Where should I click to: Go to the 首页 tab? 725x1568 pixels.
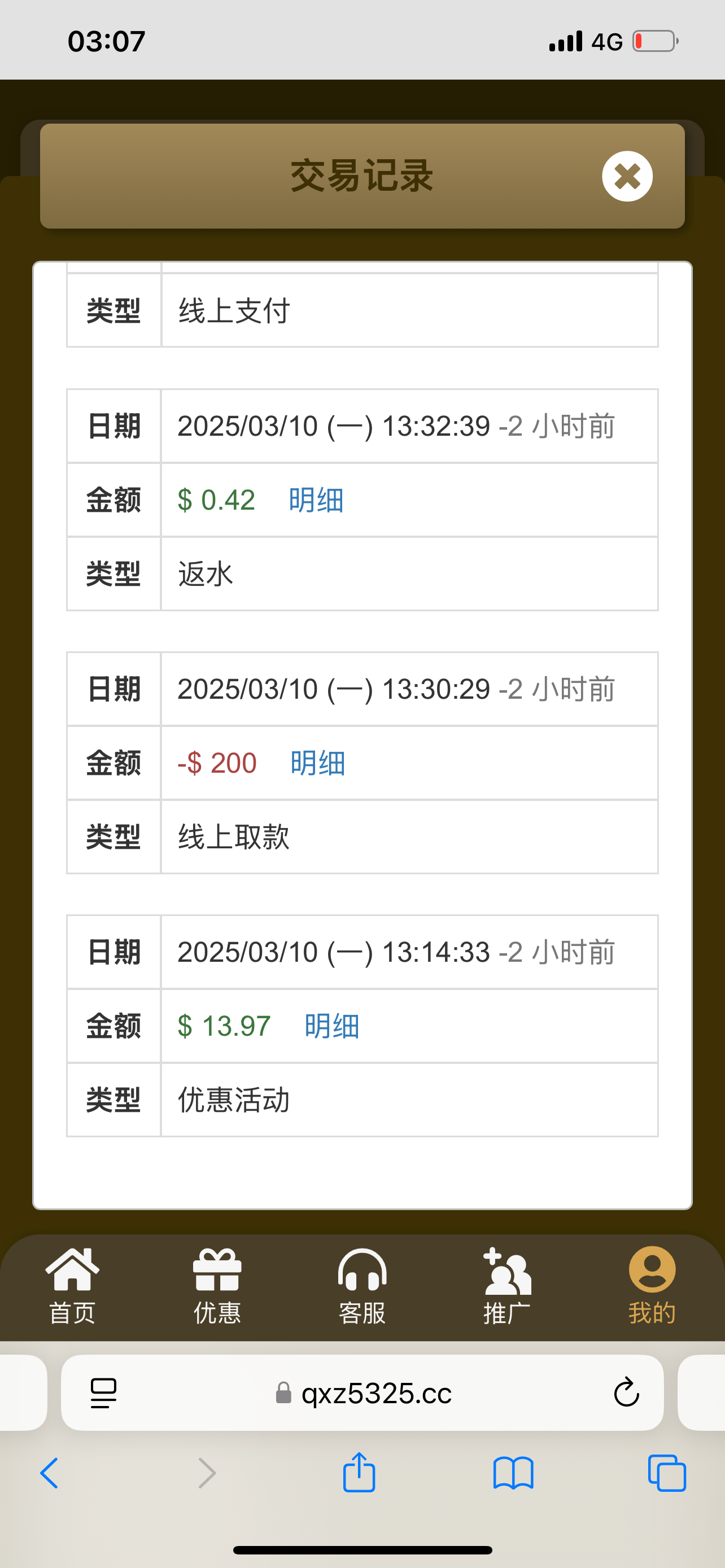[x=72, y=1285]
